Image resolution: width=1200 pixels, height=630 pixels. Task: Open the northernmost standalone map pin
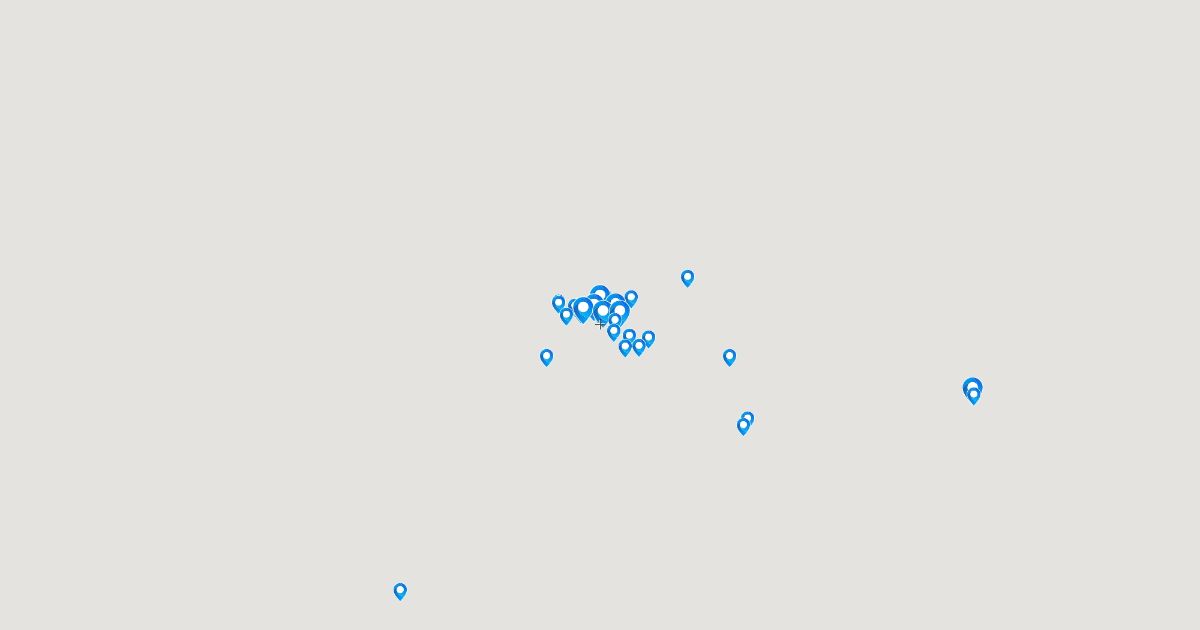point(687,277)
